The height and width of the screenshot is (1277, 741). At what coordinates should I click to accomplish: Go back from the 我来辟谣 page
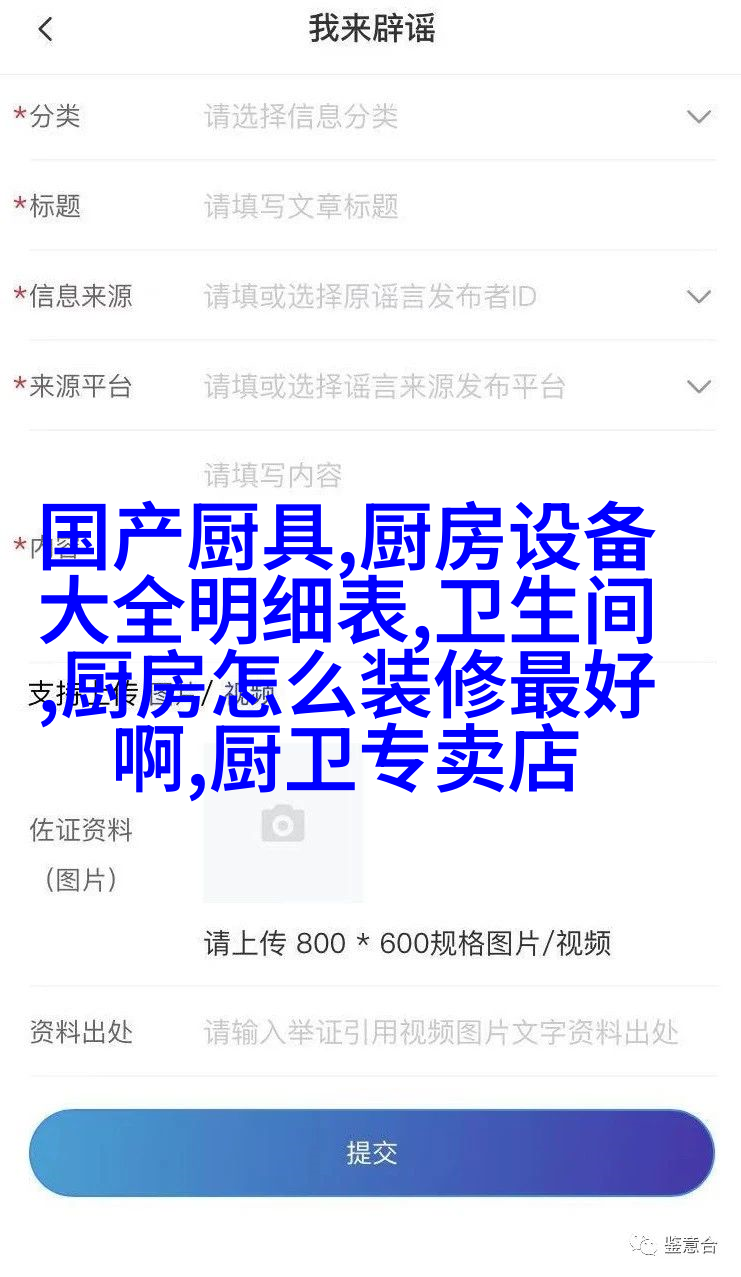45,30
